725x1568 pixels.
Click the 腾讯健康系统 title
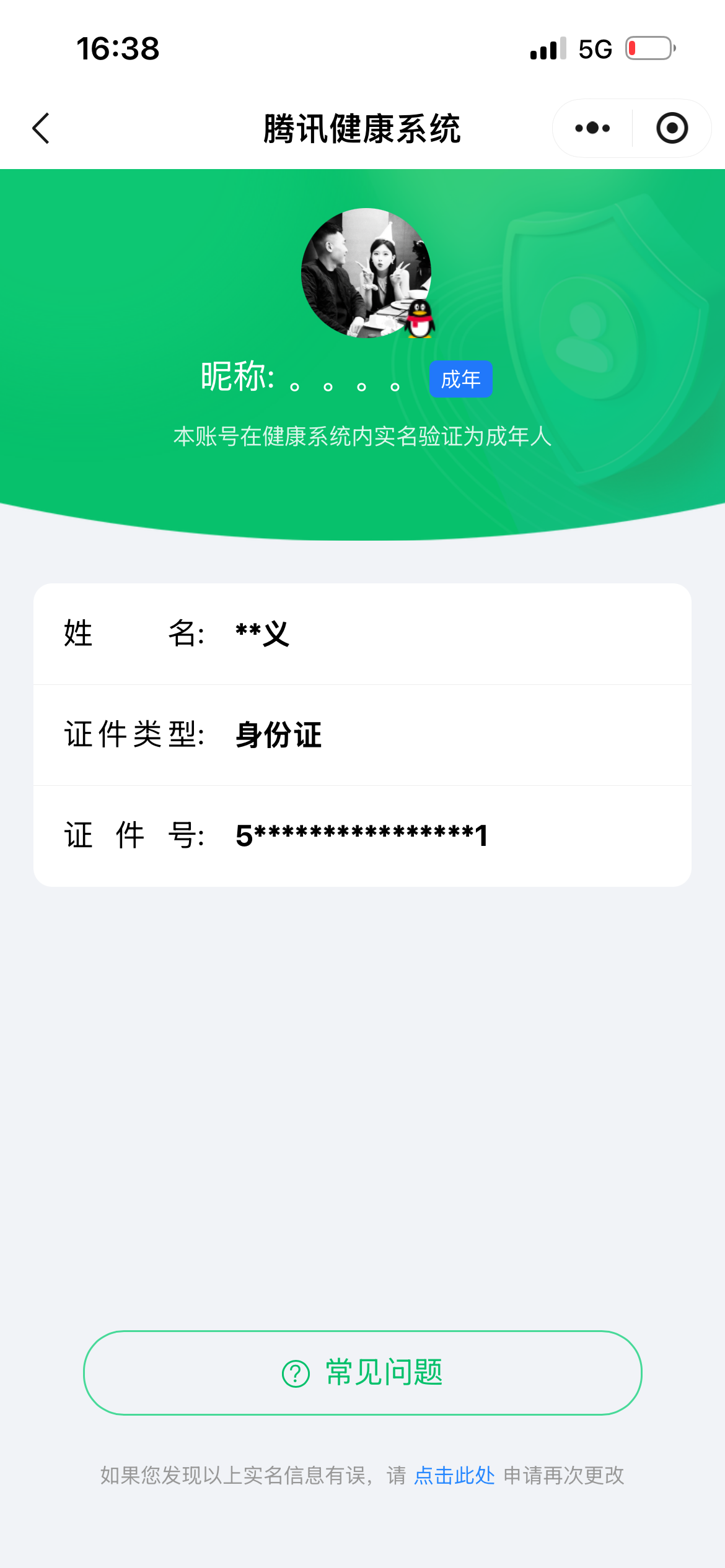pos(362,128)
